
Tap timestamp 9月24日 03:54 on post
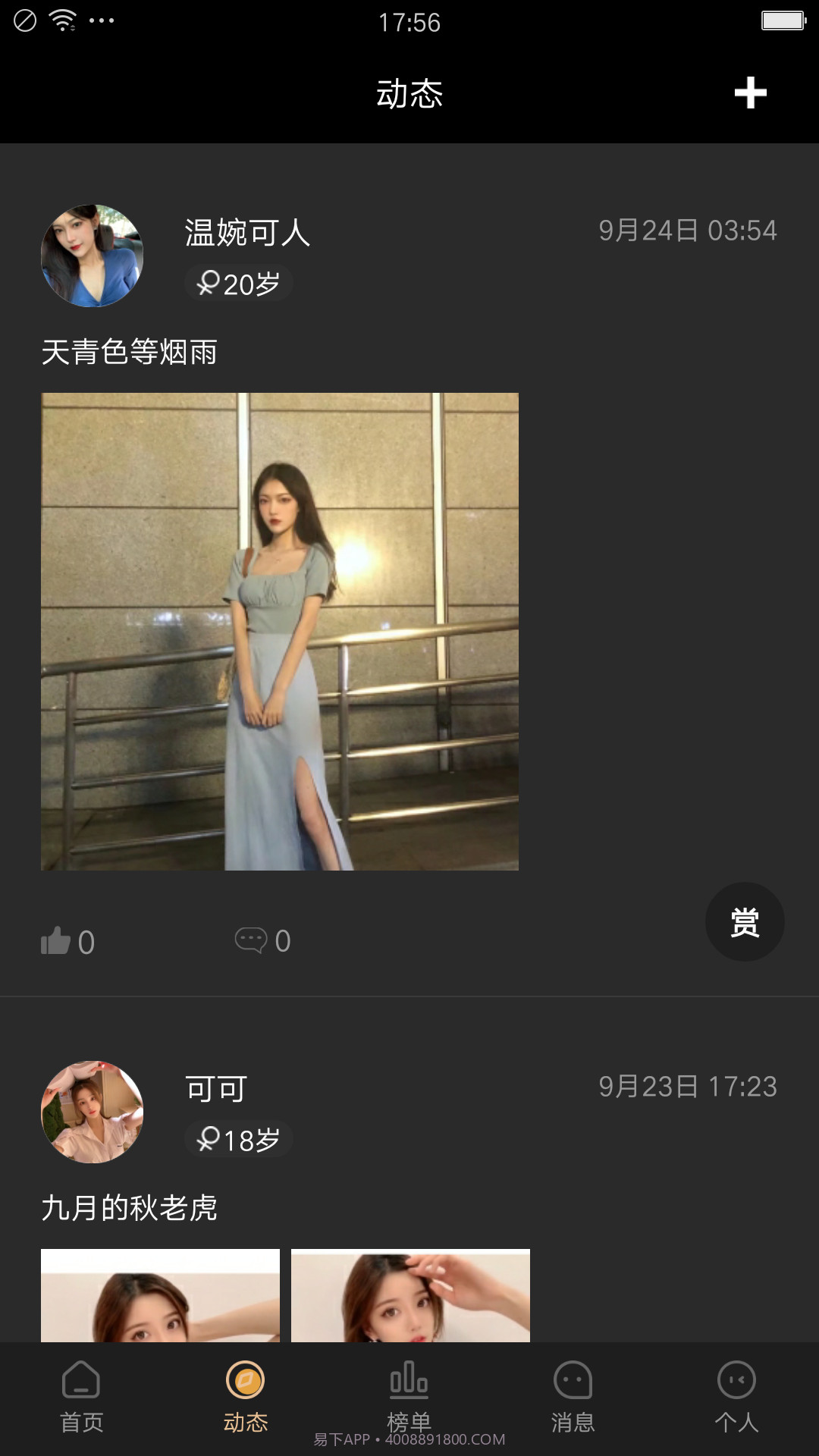coord(689,230)
